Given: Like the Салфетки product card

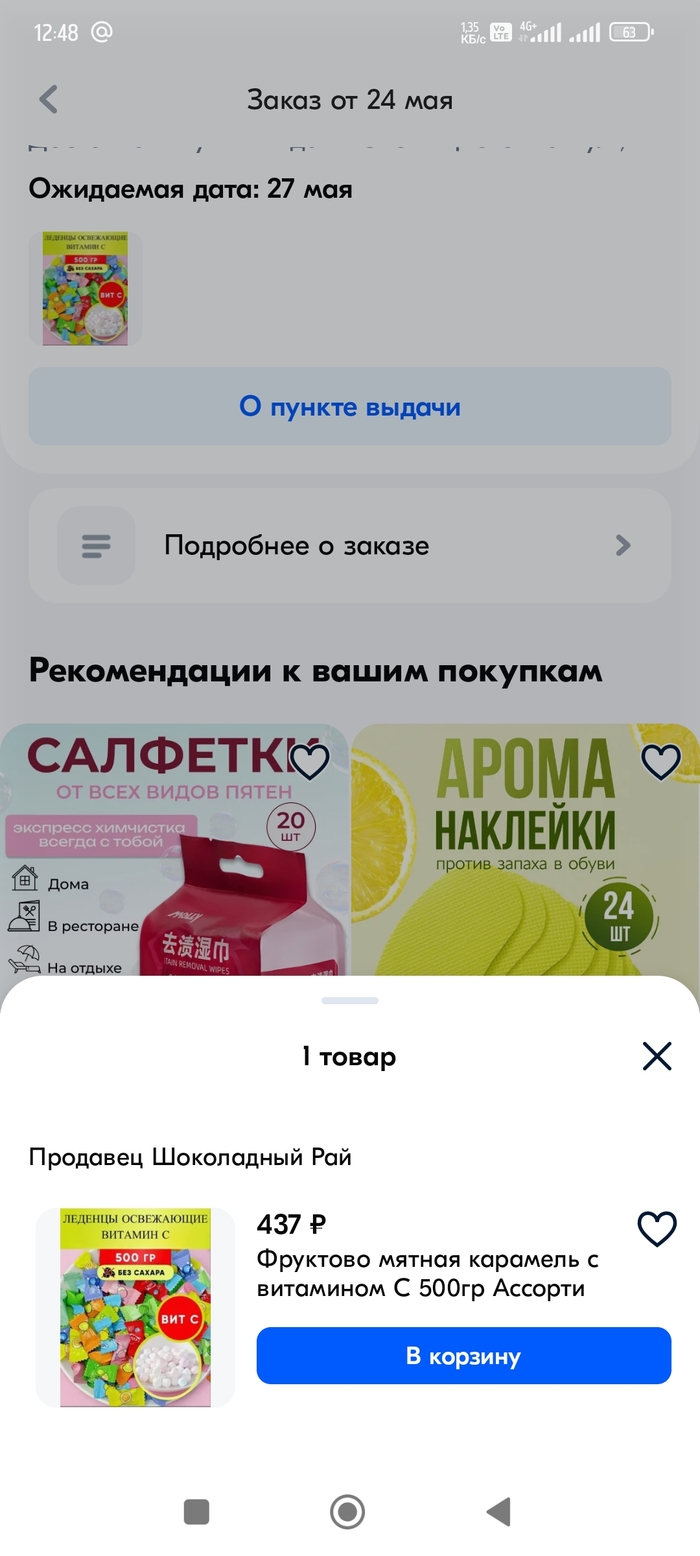Looking at the screenshot, I should (309, 763).
